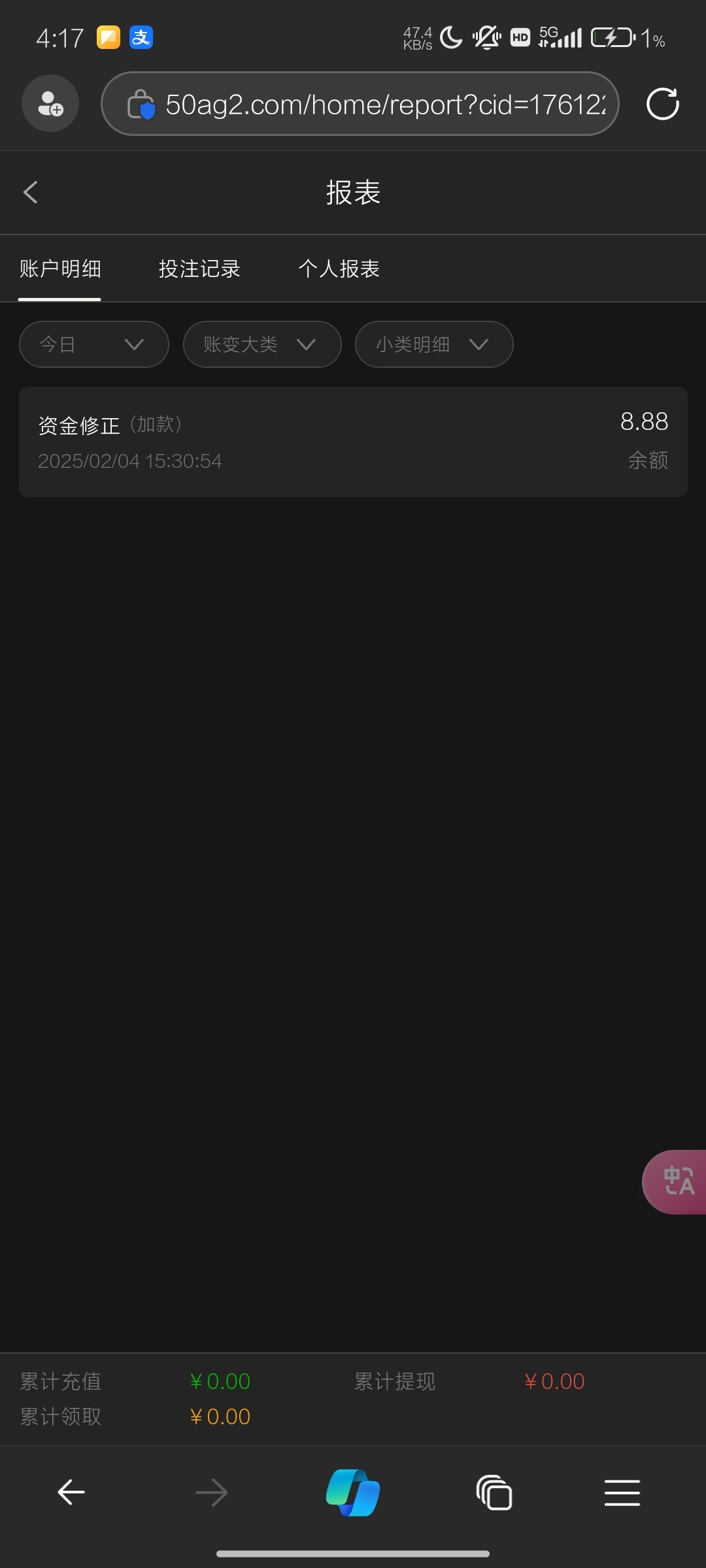Go back from the 报表 page
Viewport: 706px width, 1568px height.
(x=30, y=192)
